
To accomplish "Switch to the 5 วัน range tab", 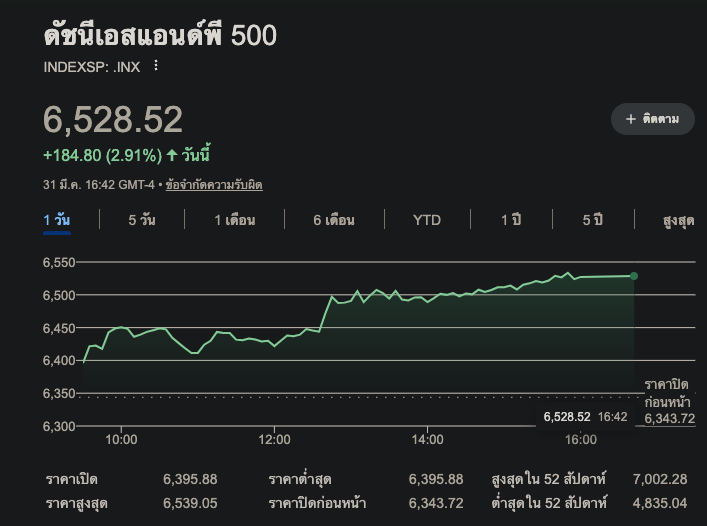I will pos(142,220).
